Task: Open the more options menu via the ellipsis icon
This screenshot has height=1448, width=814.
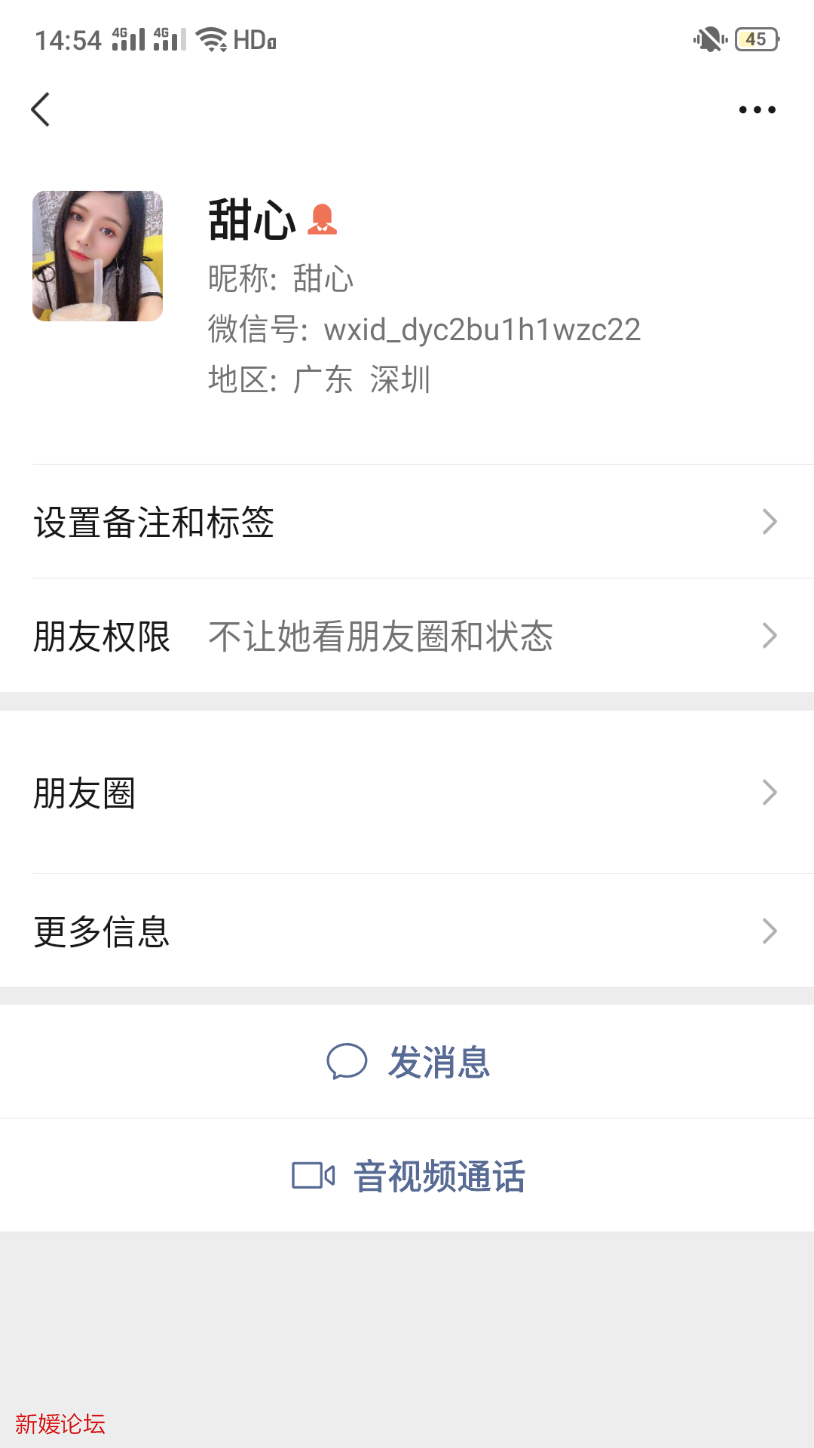Action: click(x=757, y=109)
